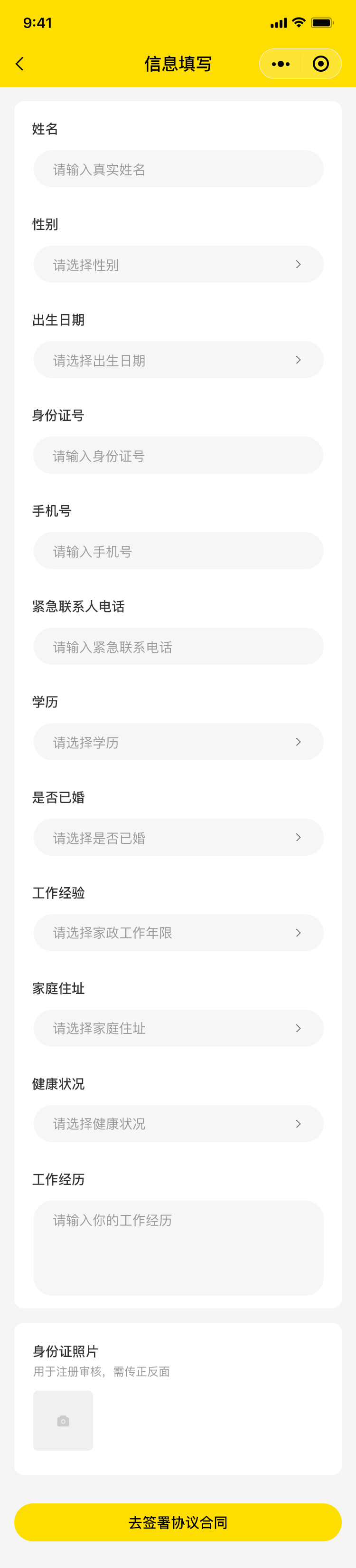Select marital status in 是否已婚
The image size is (356, 1568).
coord(178,838)
